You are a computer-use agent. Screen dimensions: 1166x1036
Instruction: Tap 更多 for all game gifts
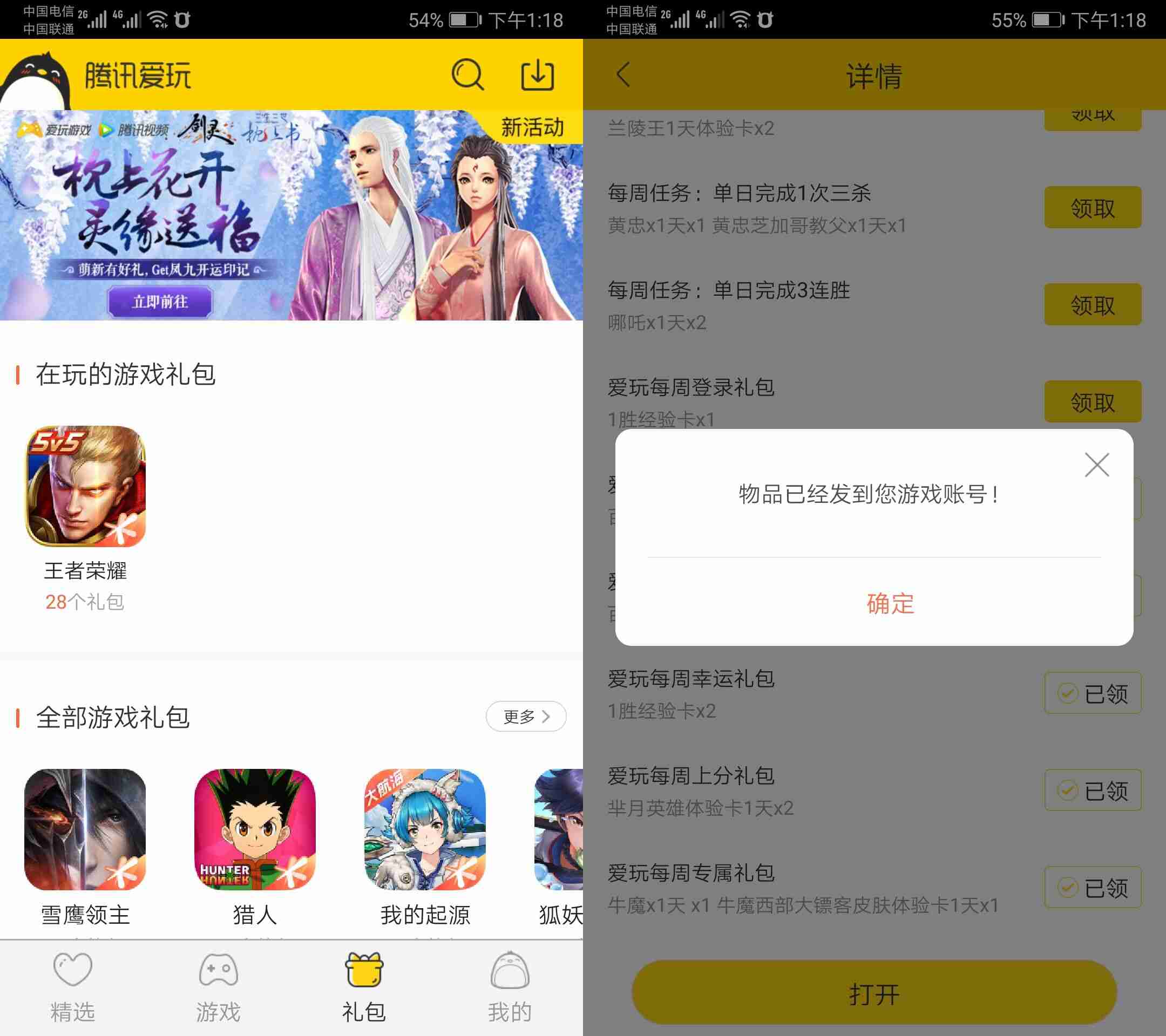525,716
